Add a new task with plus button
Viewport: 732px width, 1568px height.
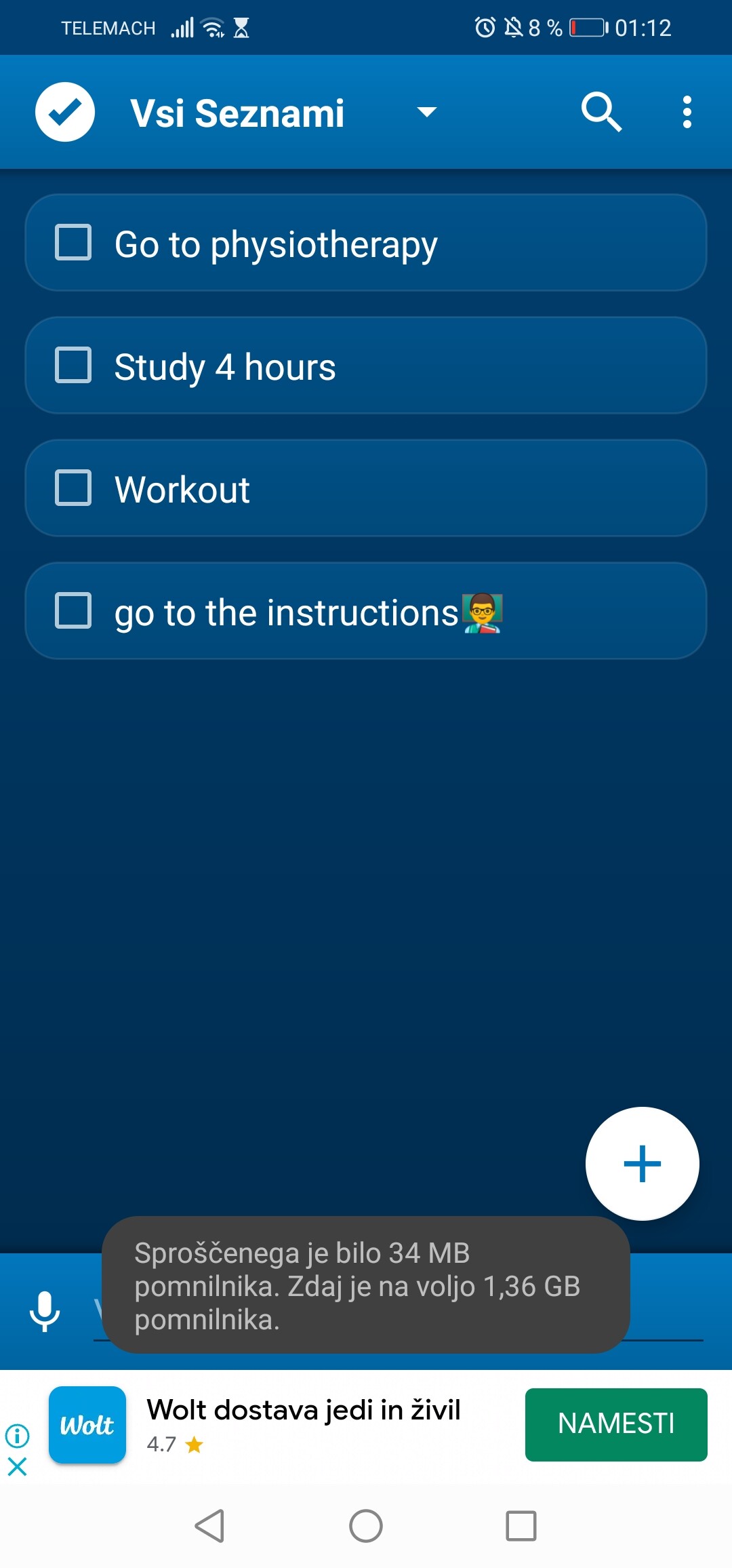(642, 1164)
